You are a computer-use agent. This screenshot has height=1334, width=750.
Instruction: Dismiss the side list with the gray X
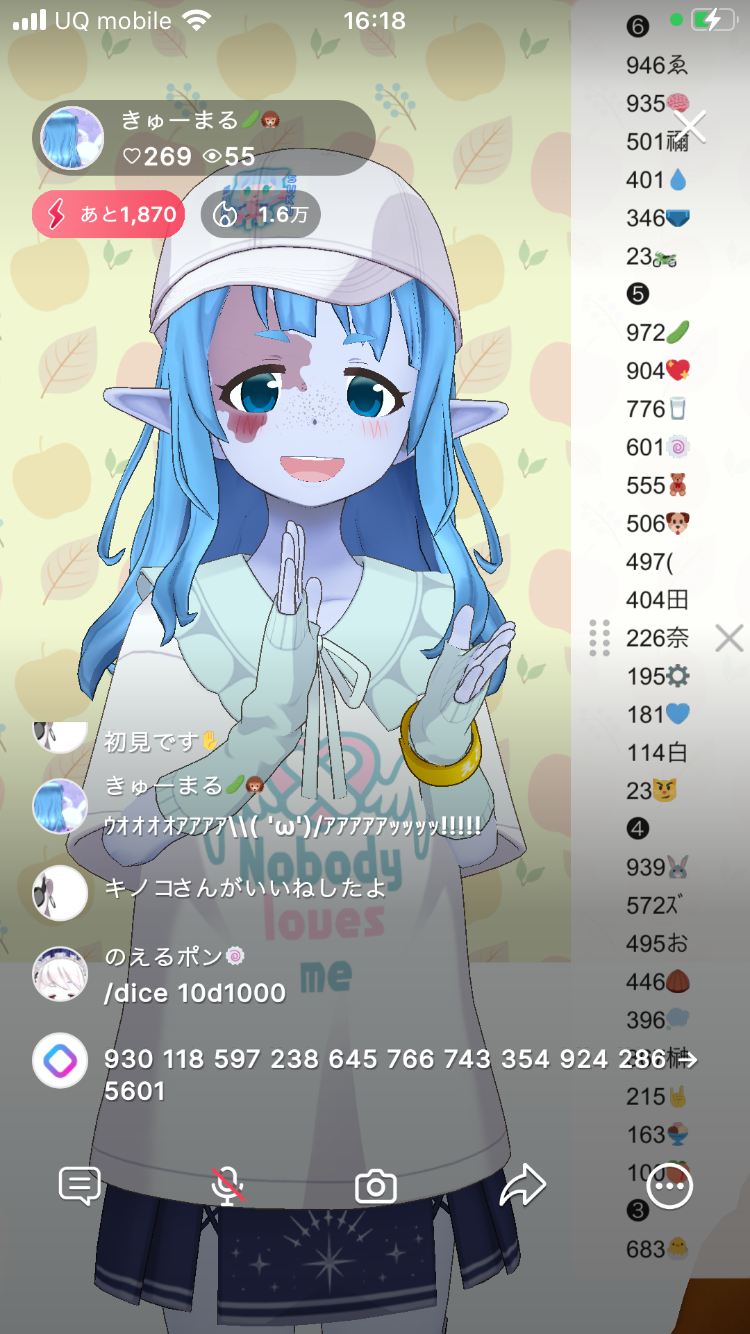[729, 637]
